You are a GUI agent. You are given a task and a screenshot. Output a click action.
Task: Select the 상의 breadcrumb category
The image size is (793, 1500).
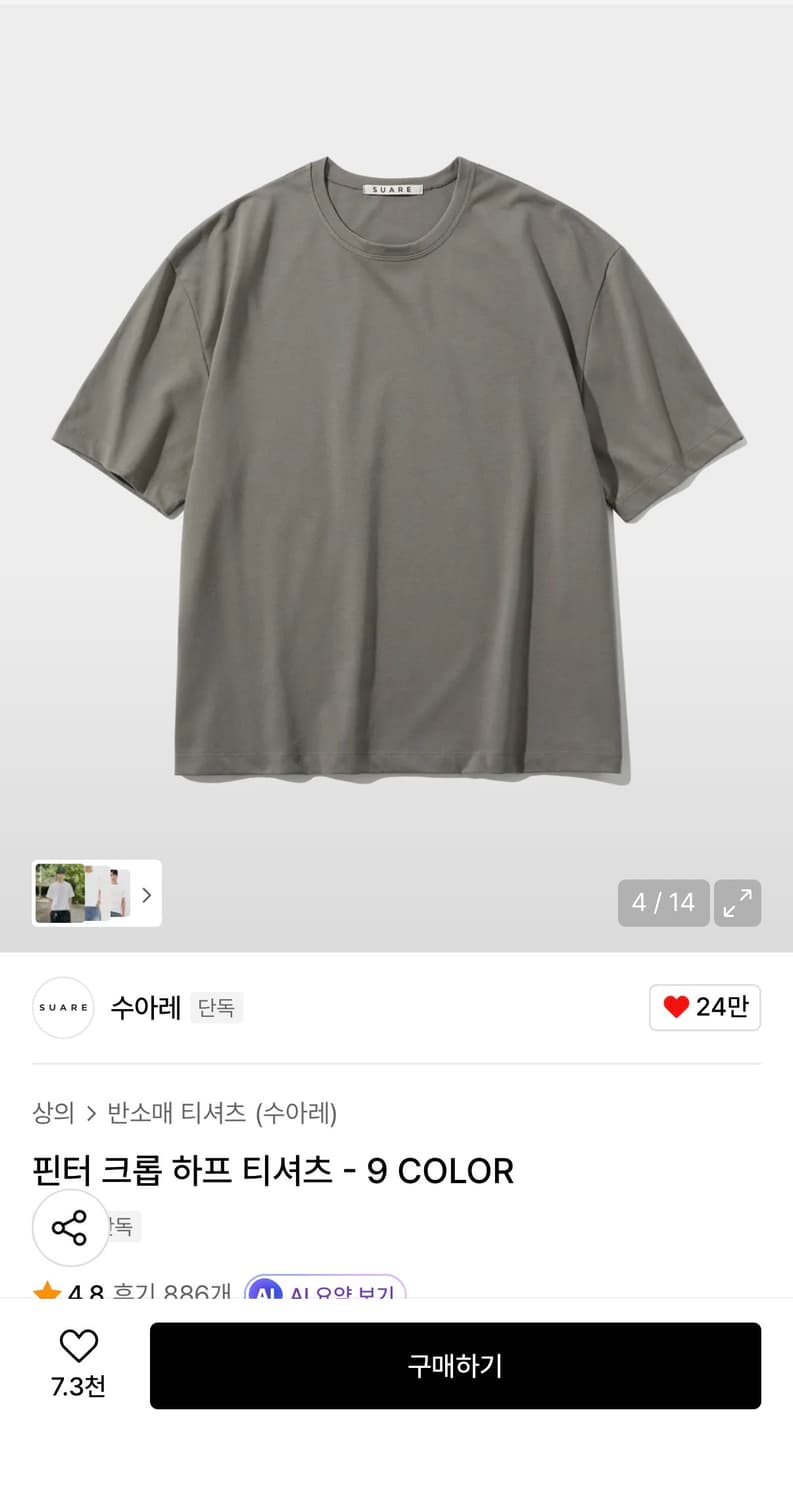point(54,1113)
